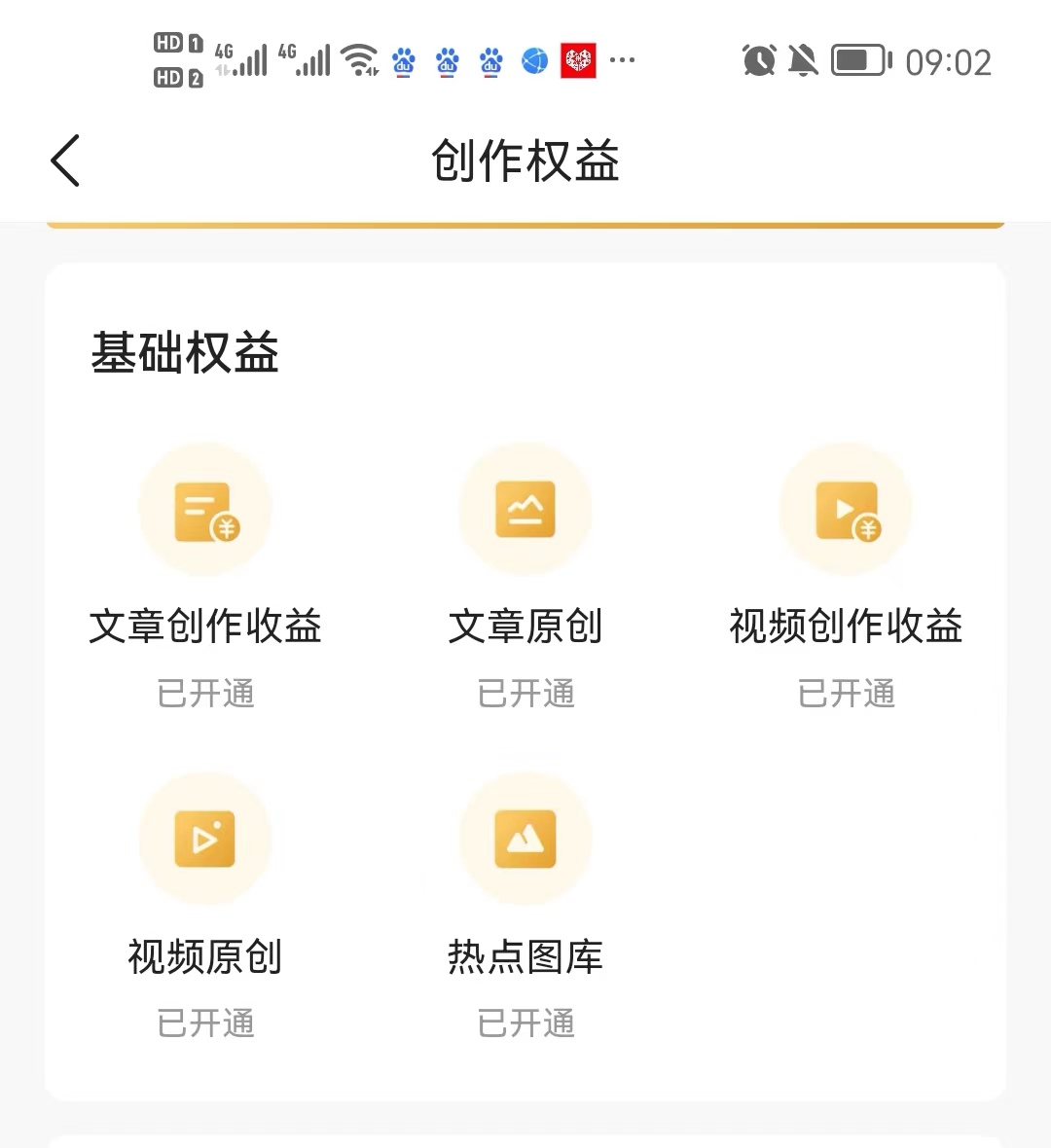Tap the battery level indicator
The width and height of the screenshot is (1051, 1148).
pos(858,60)
